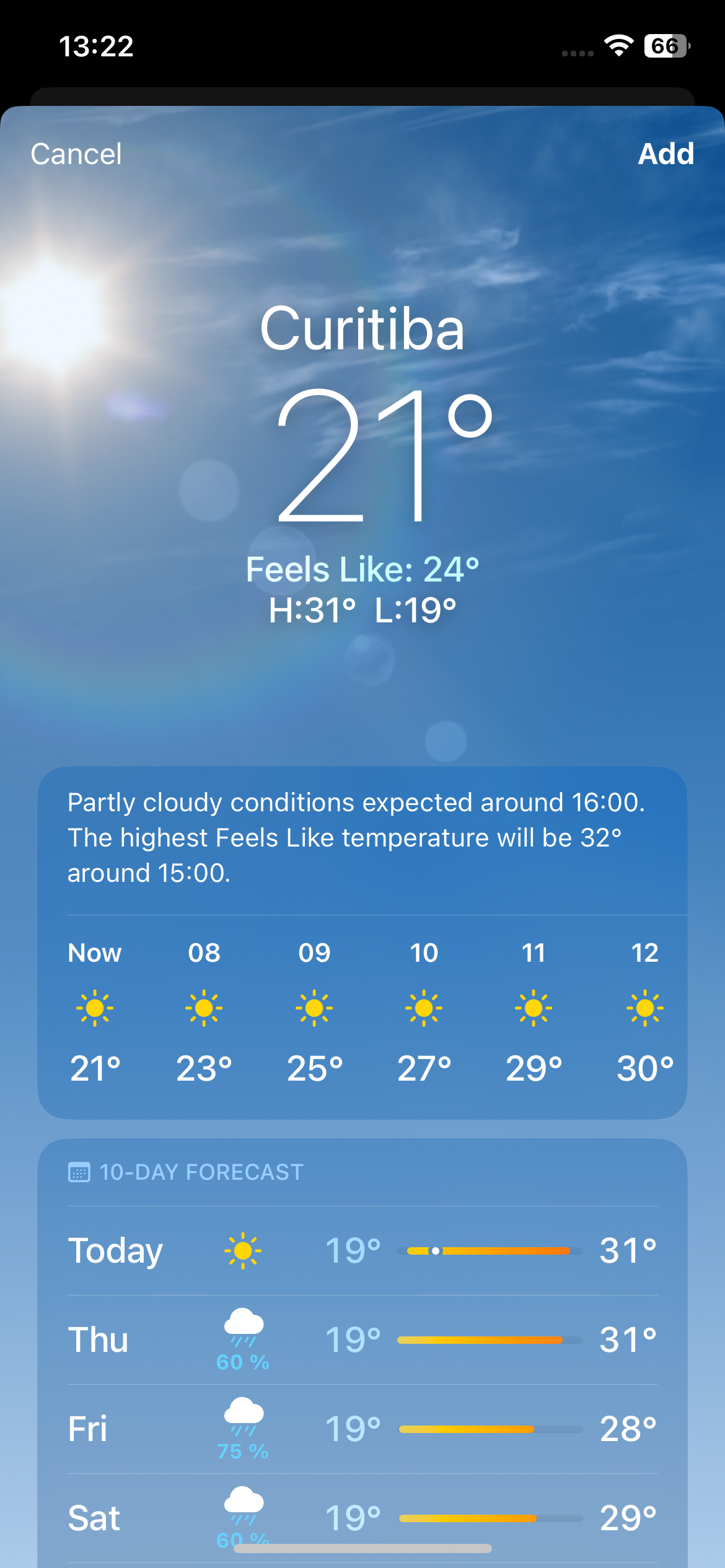Image resolution: width=725 pixels, height=1568 pixels.
Task: Open Today's forecast row
Action: pos(362,1250)
